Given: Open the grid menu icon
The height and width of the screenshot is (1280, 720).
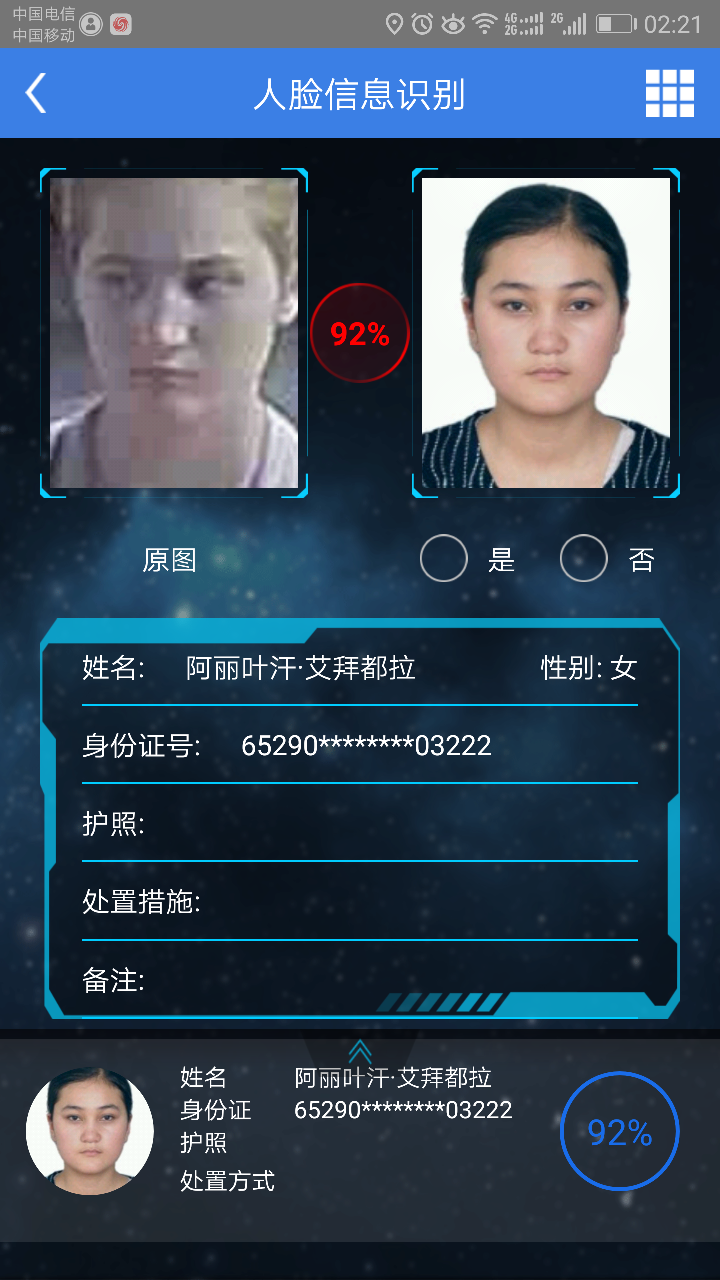Looking at the screenshot, I should (x=669, y=94).
